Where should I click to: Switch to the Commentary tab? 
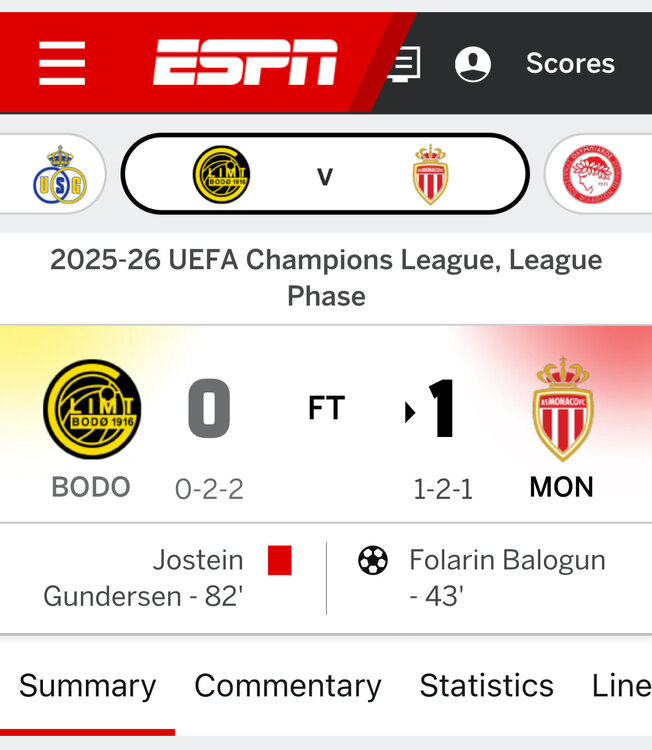288,686
